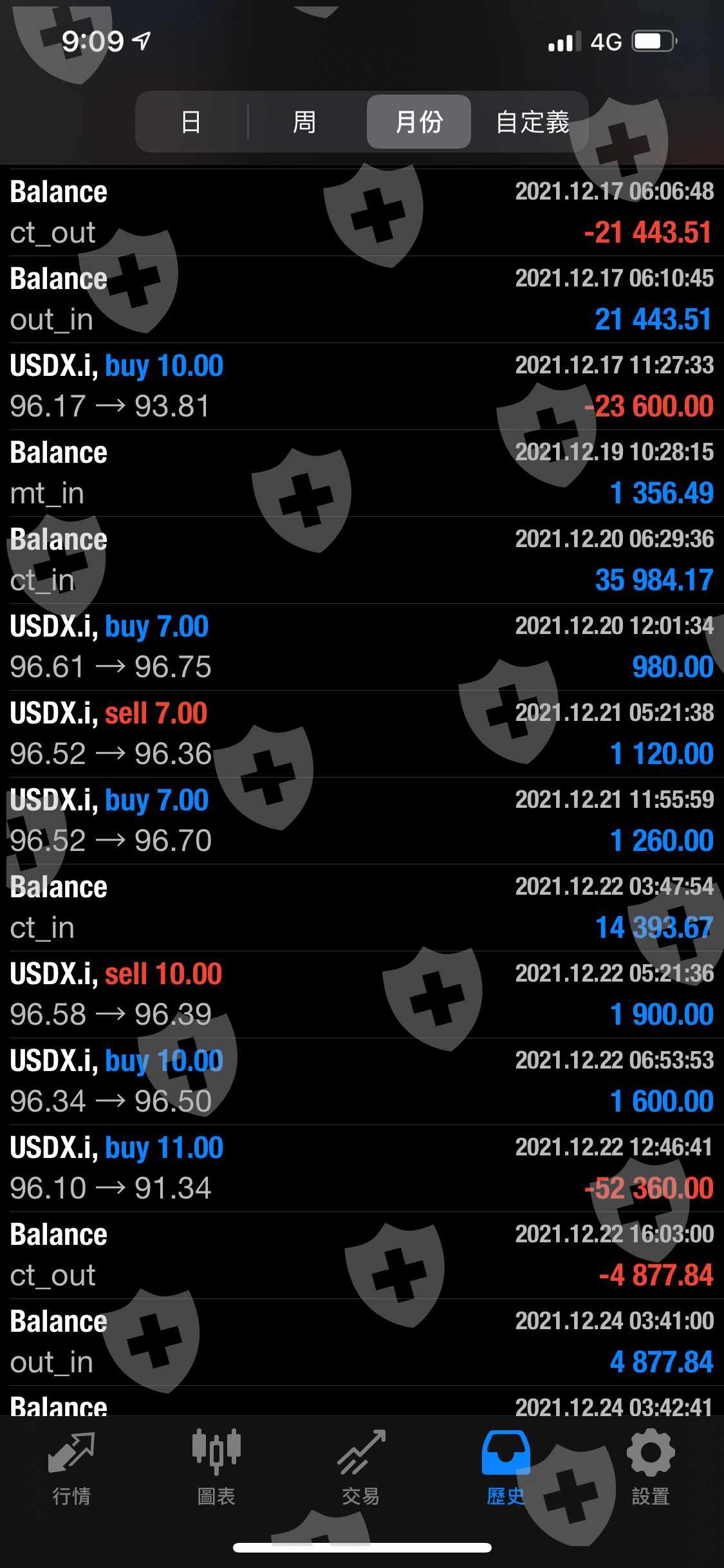Expand the USDX.i buy 11.00 trade losing 52 360.00
724x1568 pixels.
(362, 1168)
